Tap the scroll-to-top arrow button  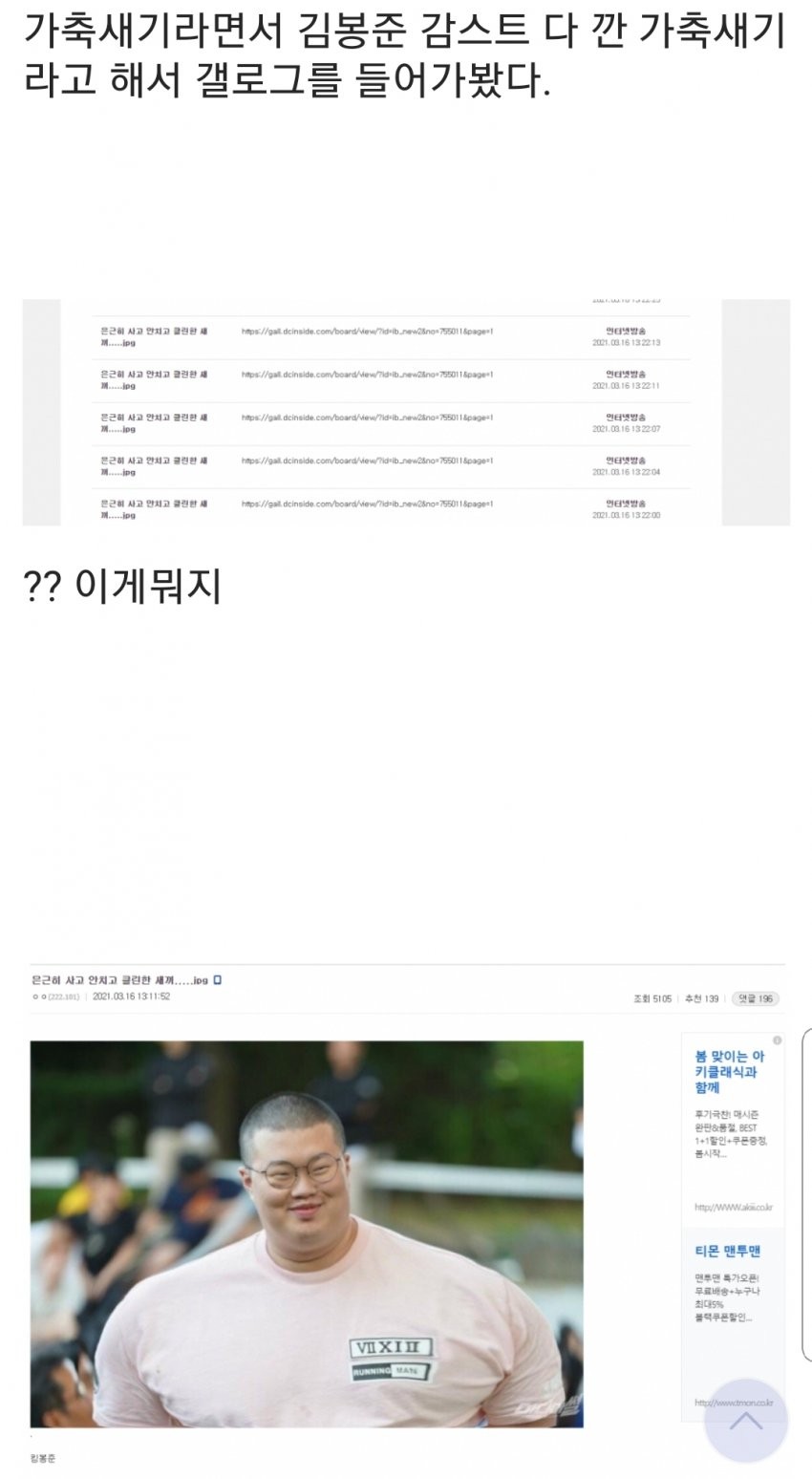746,1420
